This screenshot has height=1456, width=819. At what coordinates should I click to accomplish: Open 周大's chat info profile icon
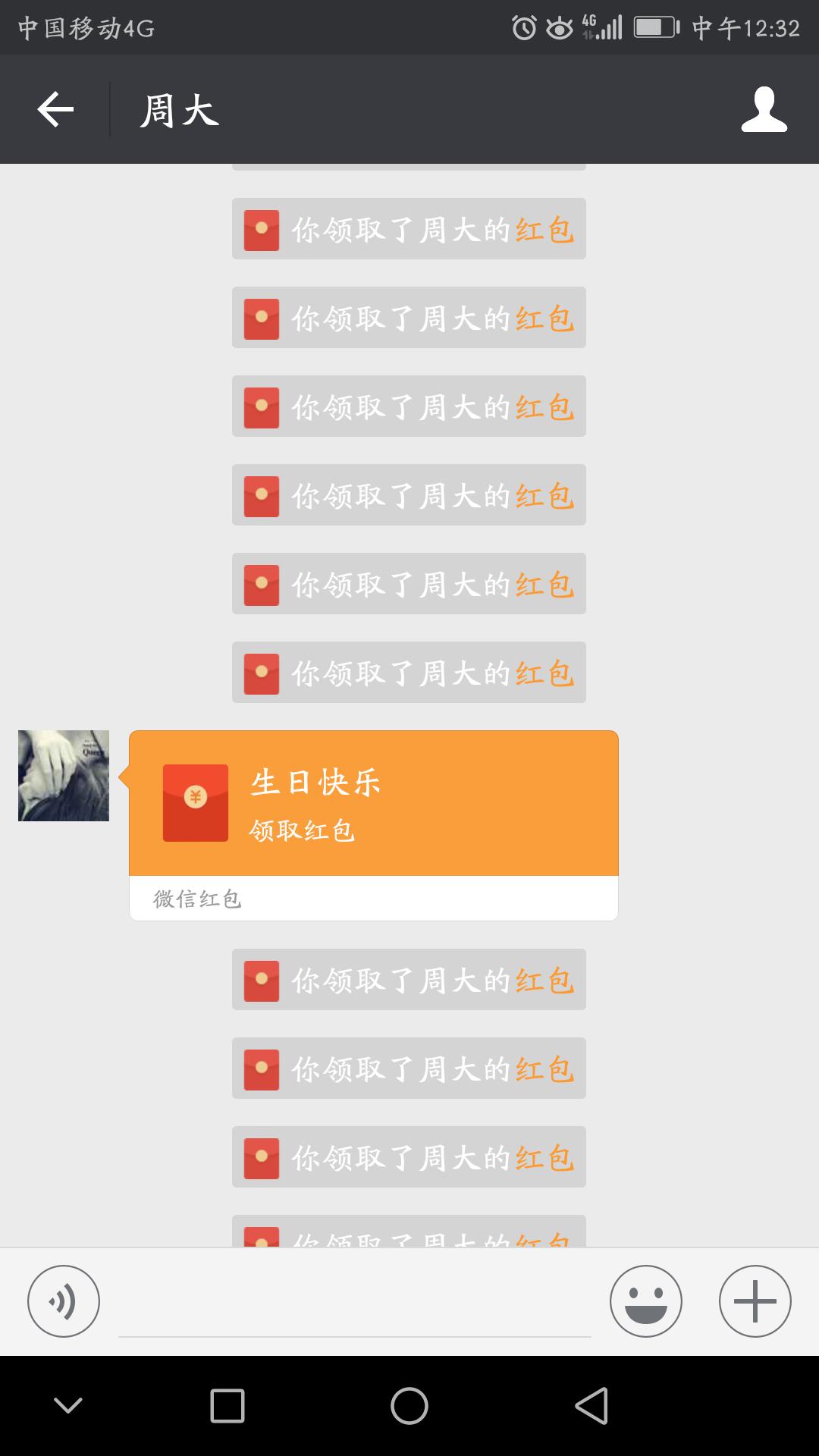764,110
